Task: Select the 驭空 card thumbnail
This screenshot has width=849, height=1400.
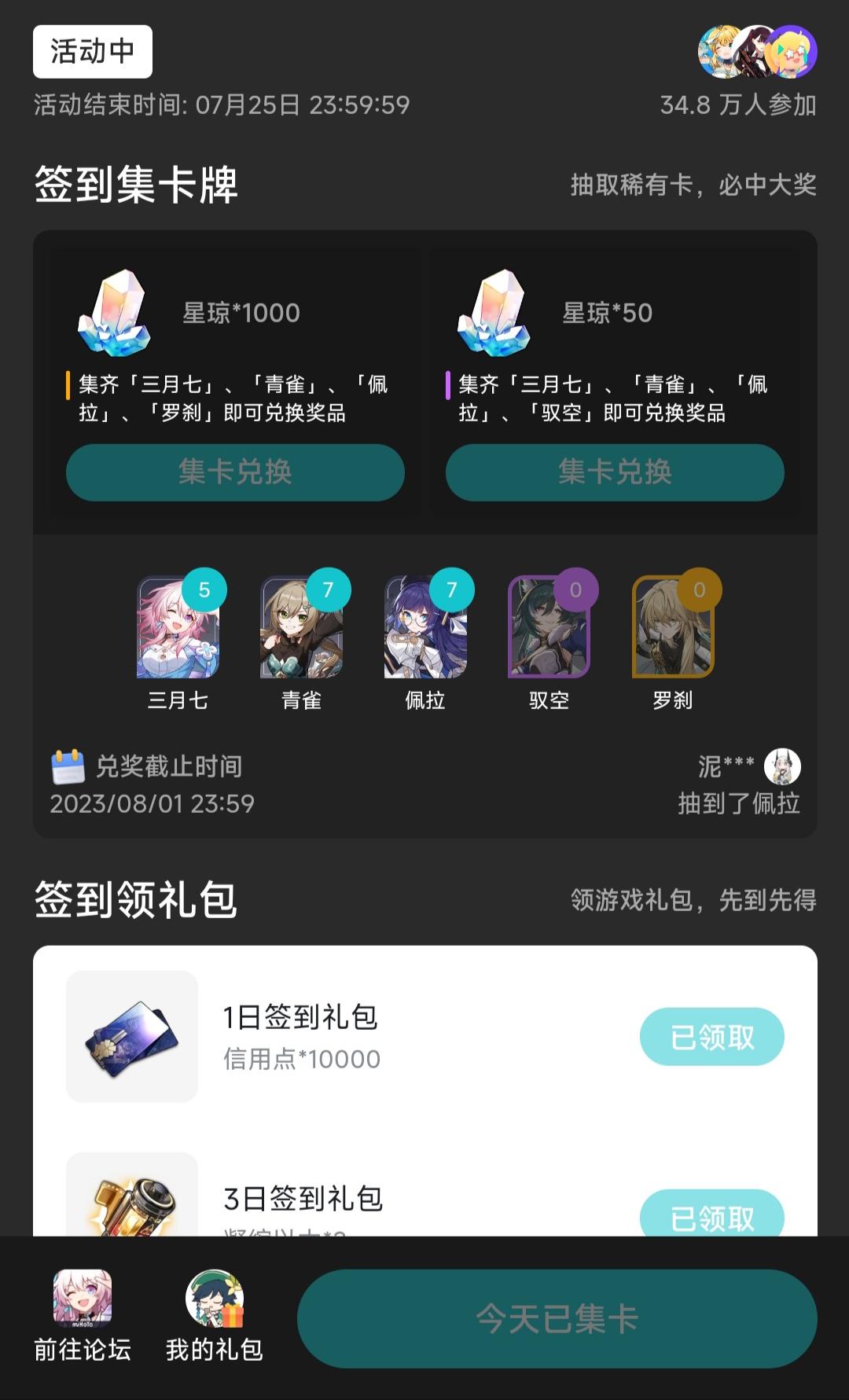Action: point(548,629)
